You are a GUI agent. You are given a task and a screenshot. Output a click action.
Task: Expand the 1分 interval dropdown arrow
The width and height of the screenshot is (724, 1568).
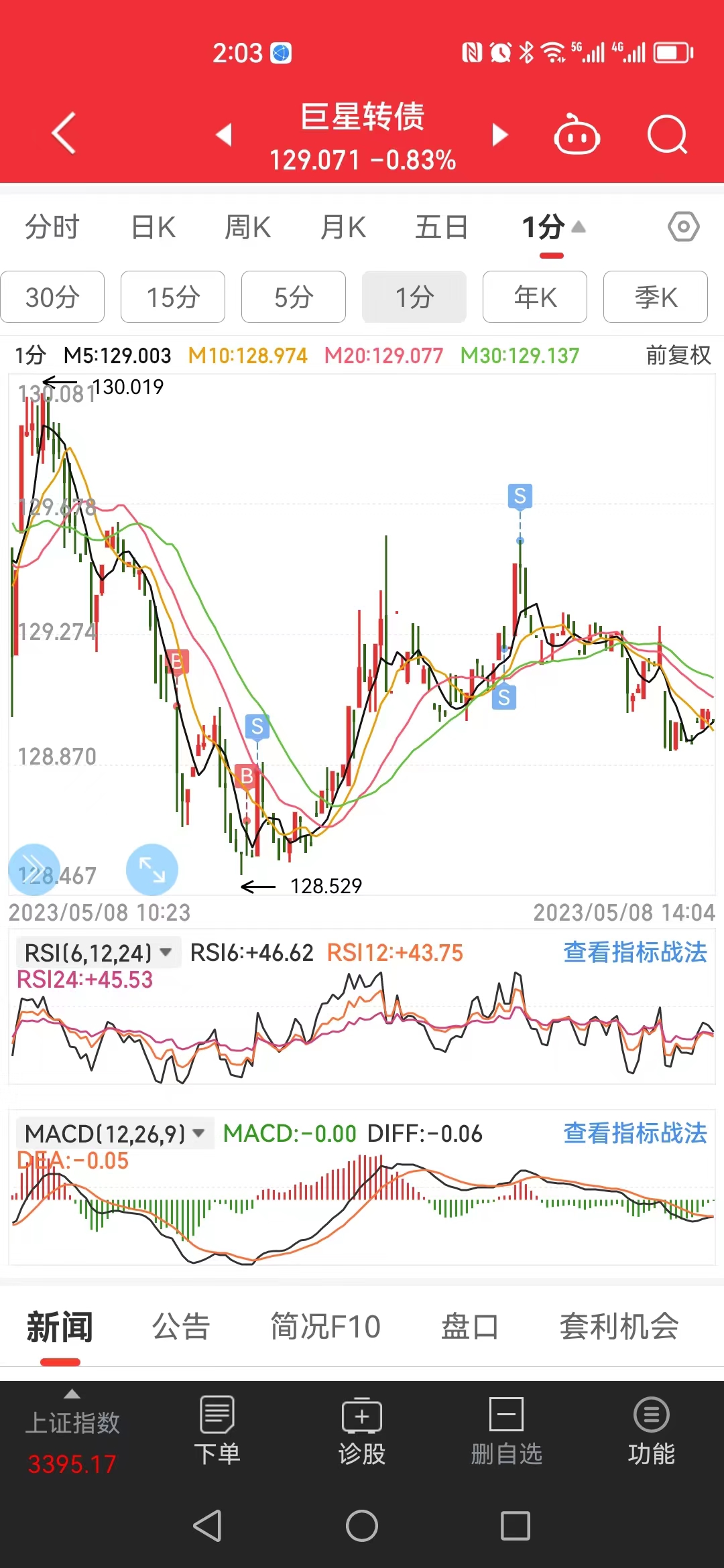click(x=578, y=228)
